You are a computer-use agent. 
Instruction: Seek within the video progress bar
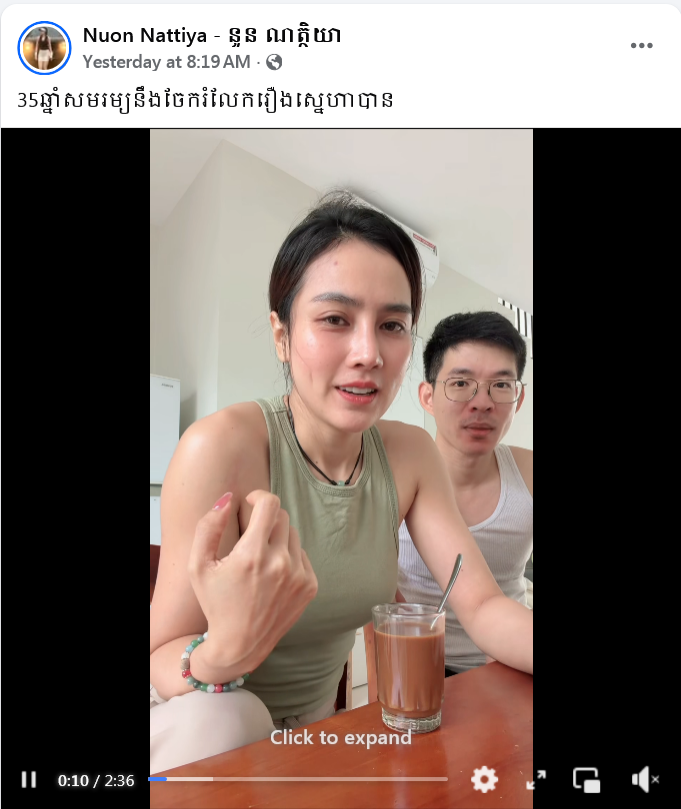[x=300, y=778]
